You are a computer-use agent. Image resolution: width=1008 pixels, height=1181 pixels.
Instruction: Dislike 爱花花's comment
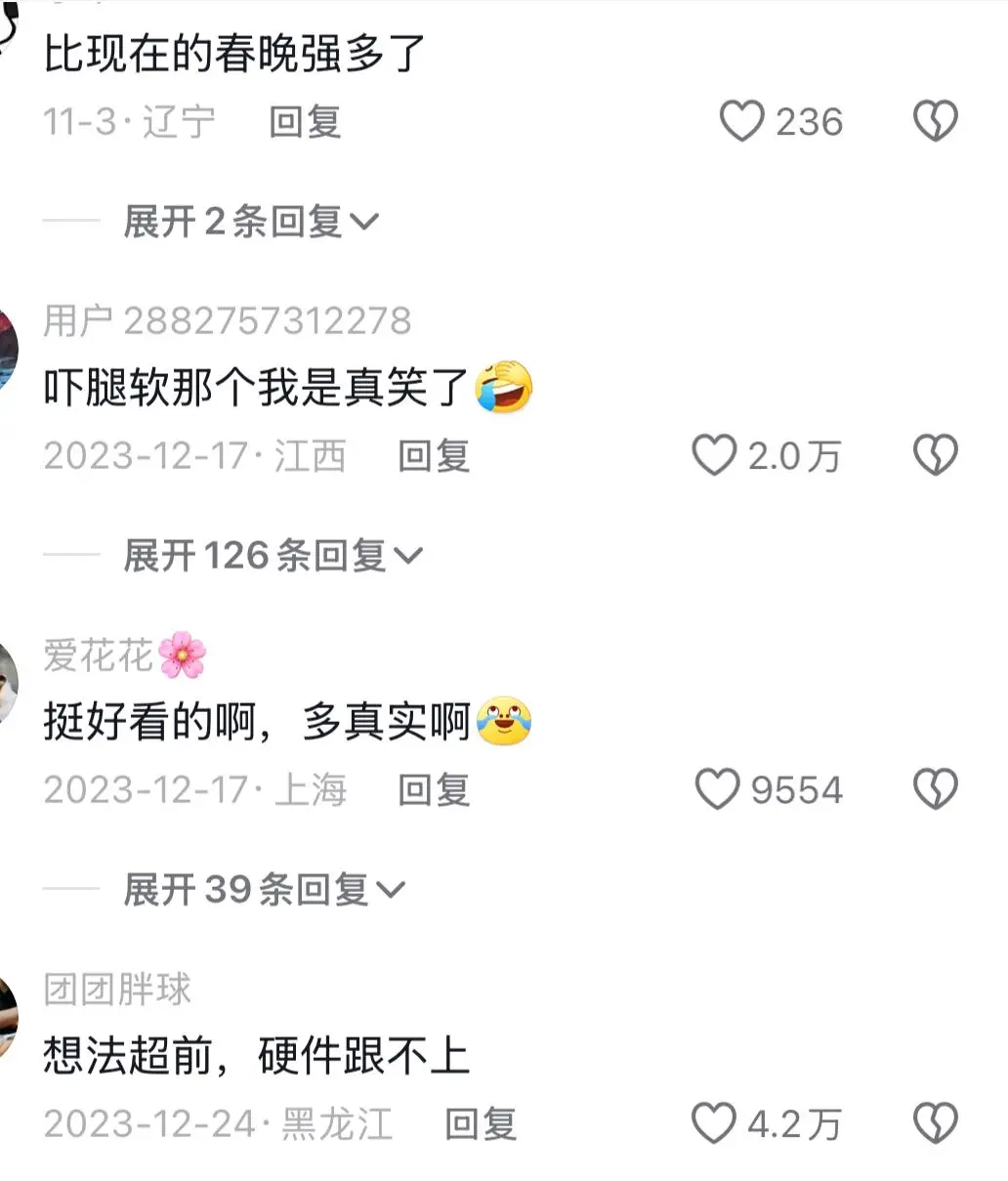[935, 789]
